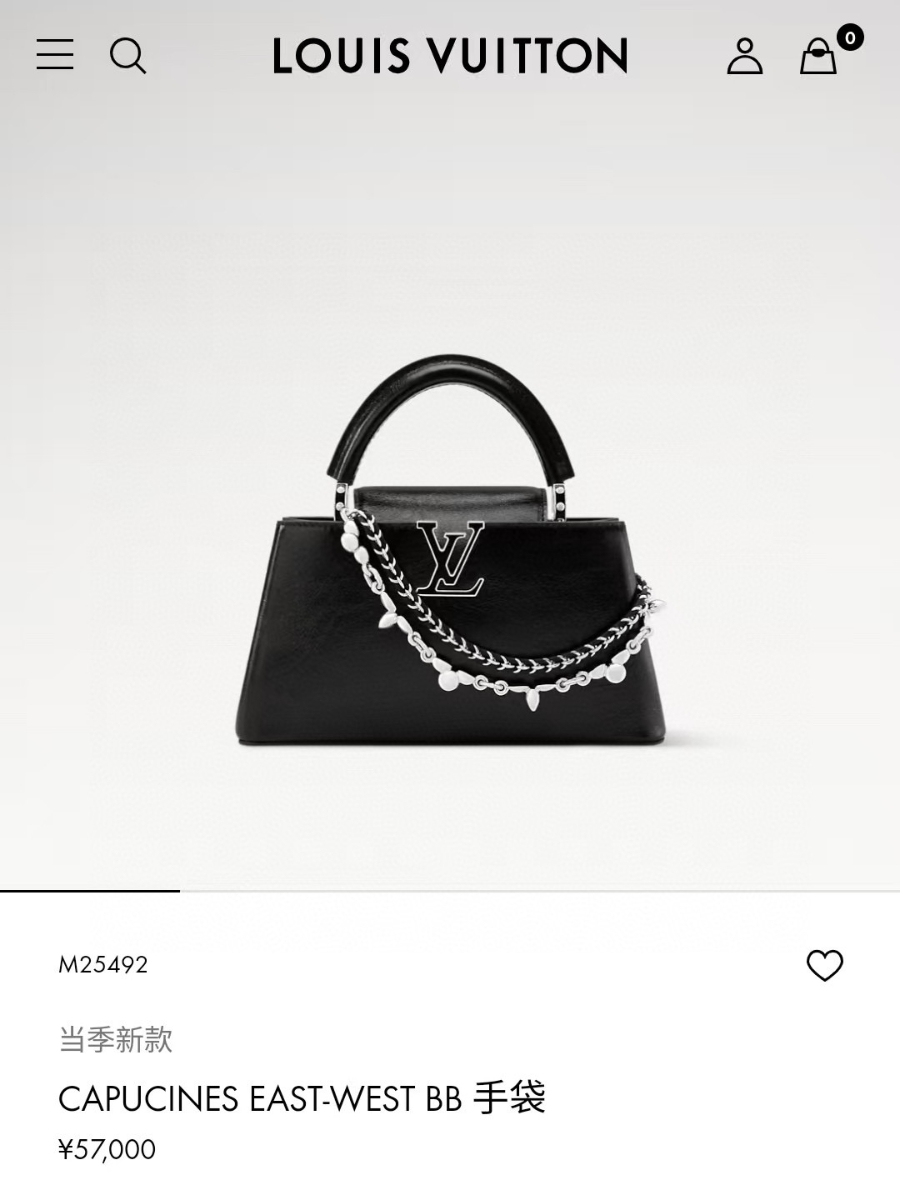
Task: Go to Louis Vuitton home via logo
Action: (450, 56)
